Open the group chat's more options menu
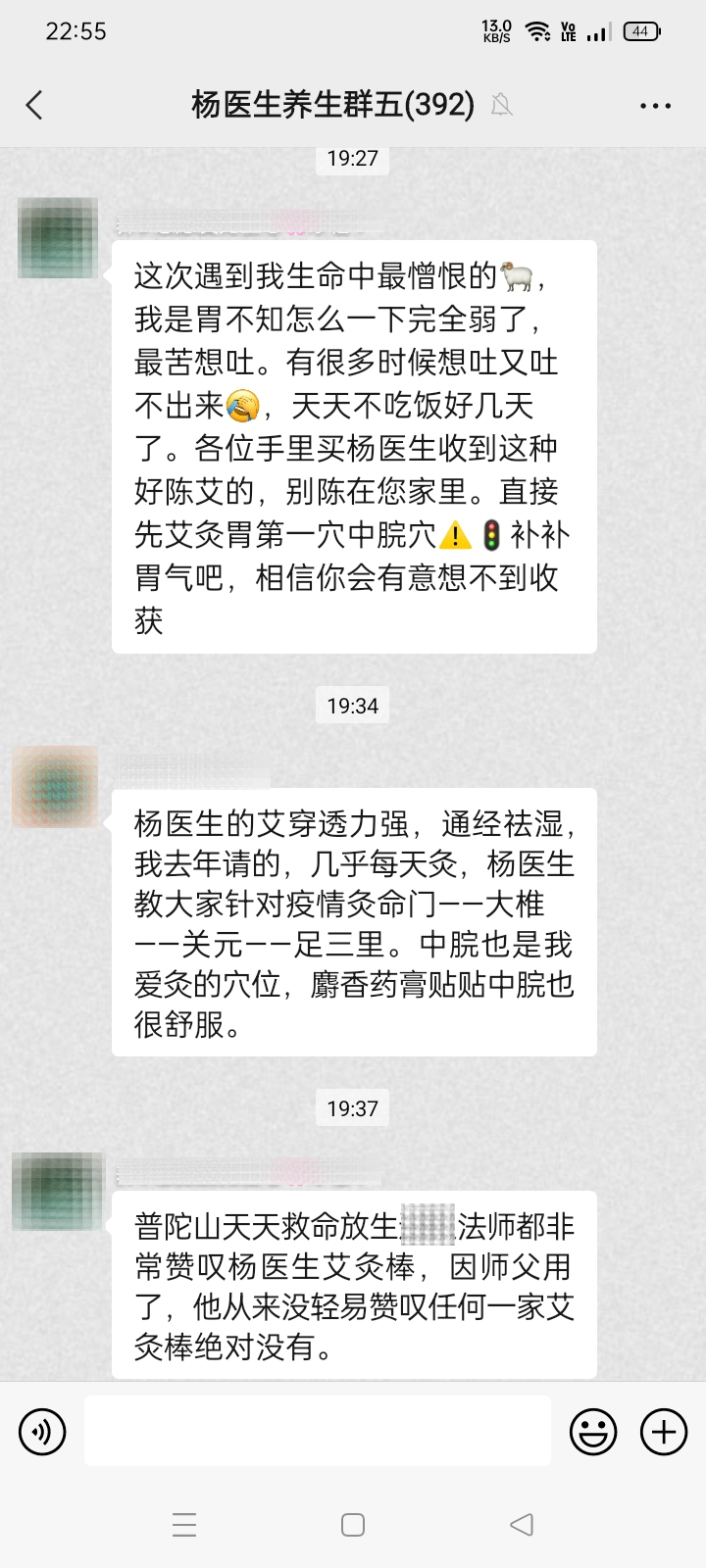This screenshot has width=706, height=1568. pyautogui.click(x=655, y=105)
